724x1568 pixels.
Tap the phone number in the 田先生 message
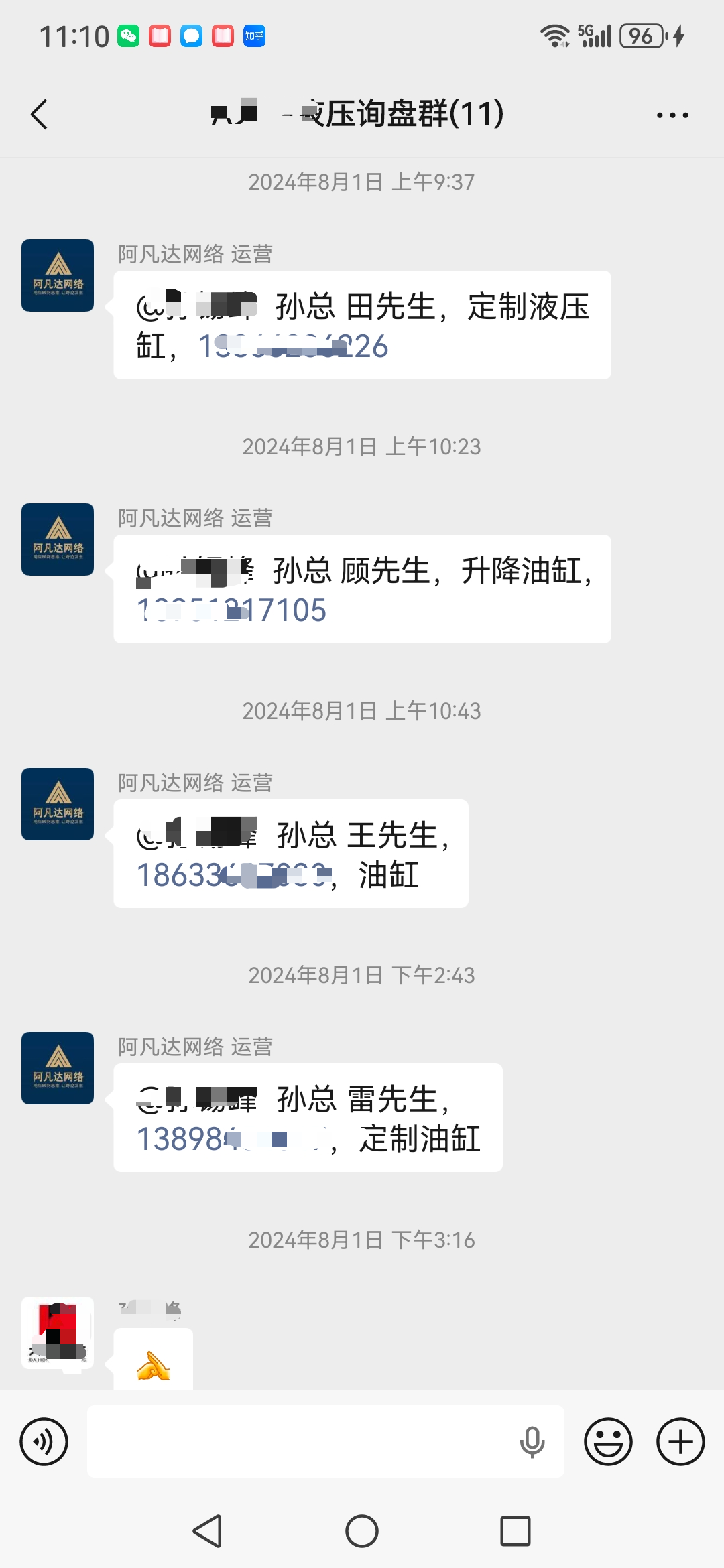tap(294, 346)
